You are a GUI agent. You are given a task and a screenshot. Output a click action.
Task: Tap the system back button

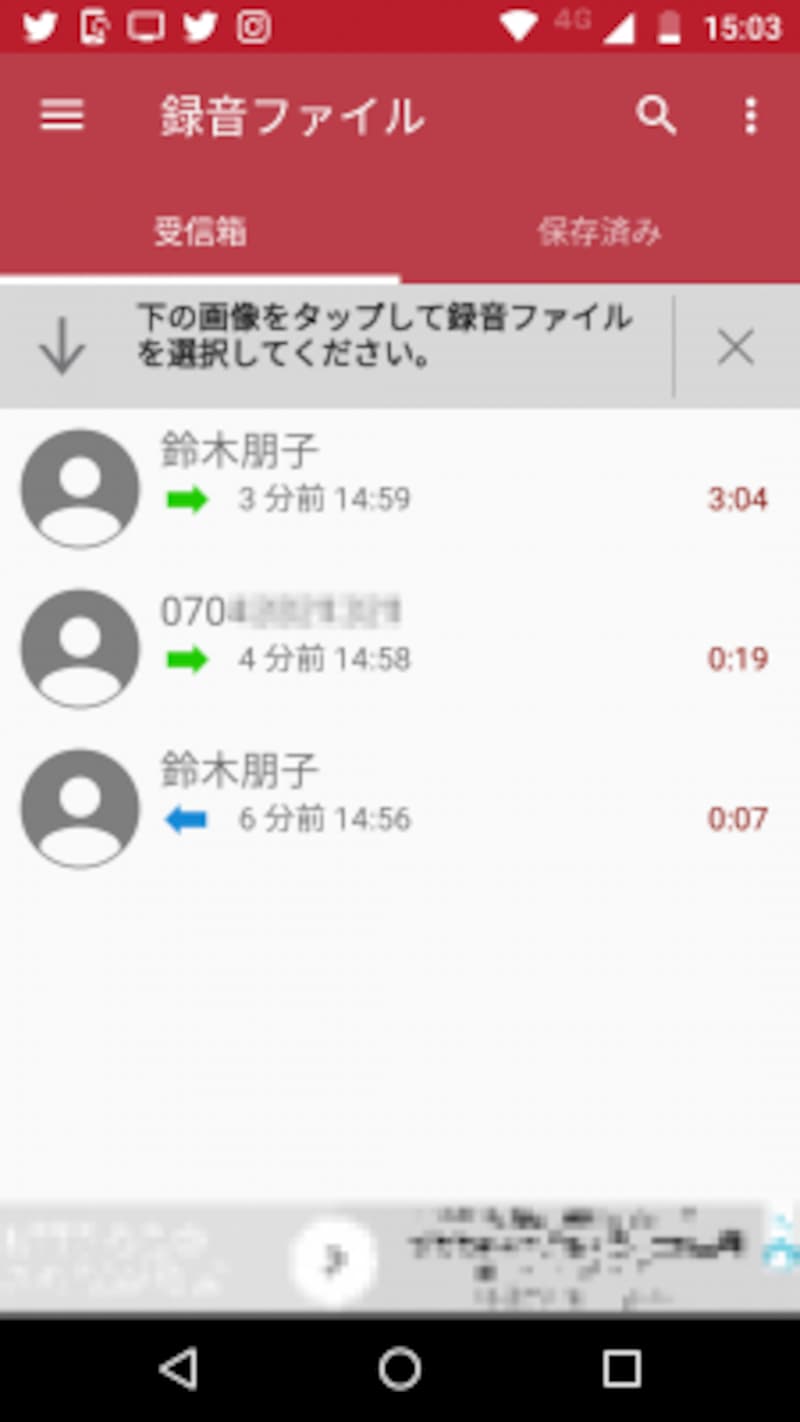[178, 1369]
